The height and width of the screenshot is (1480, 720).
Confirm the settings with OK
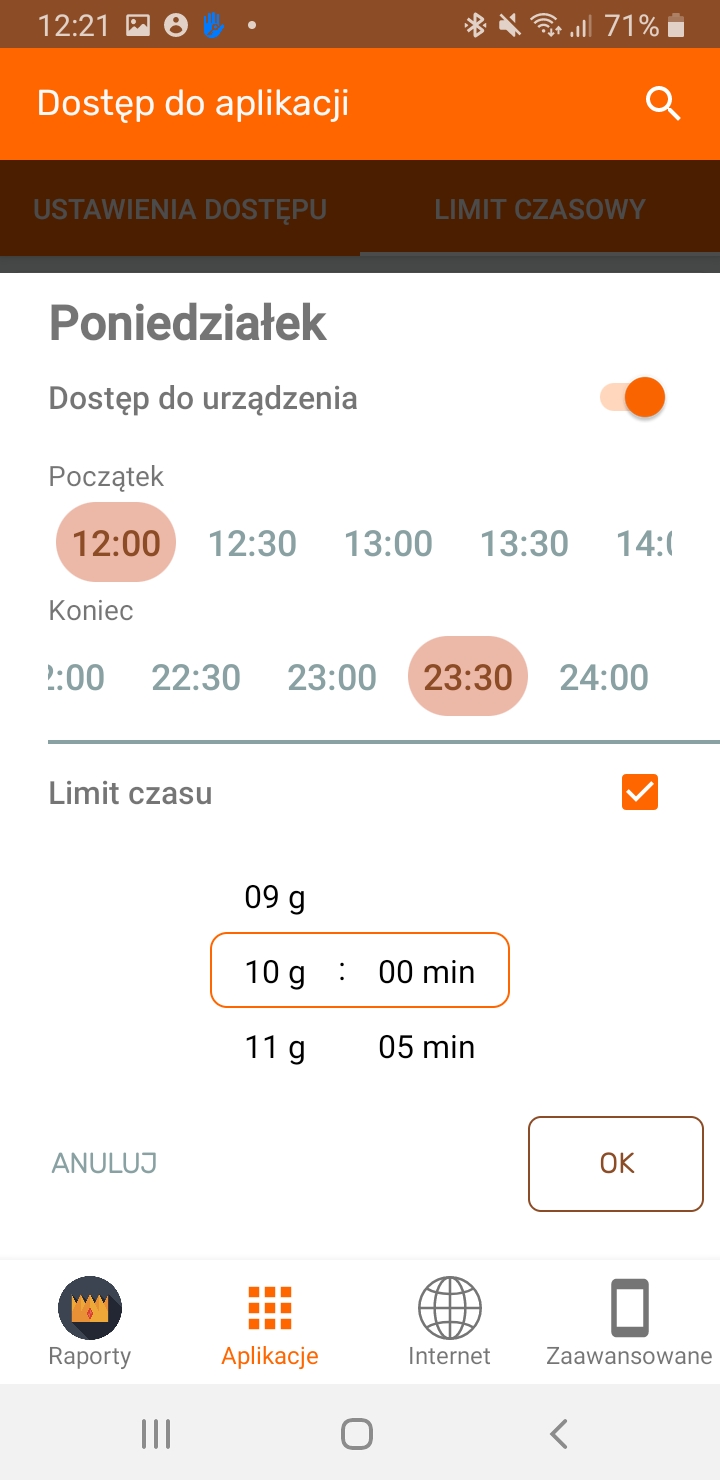pos(616,1163)
